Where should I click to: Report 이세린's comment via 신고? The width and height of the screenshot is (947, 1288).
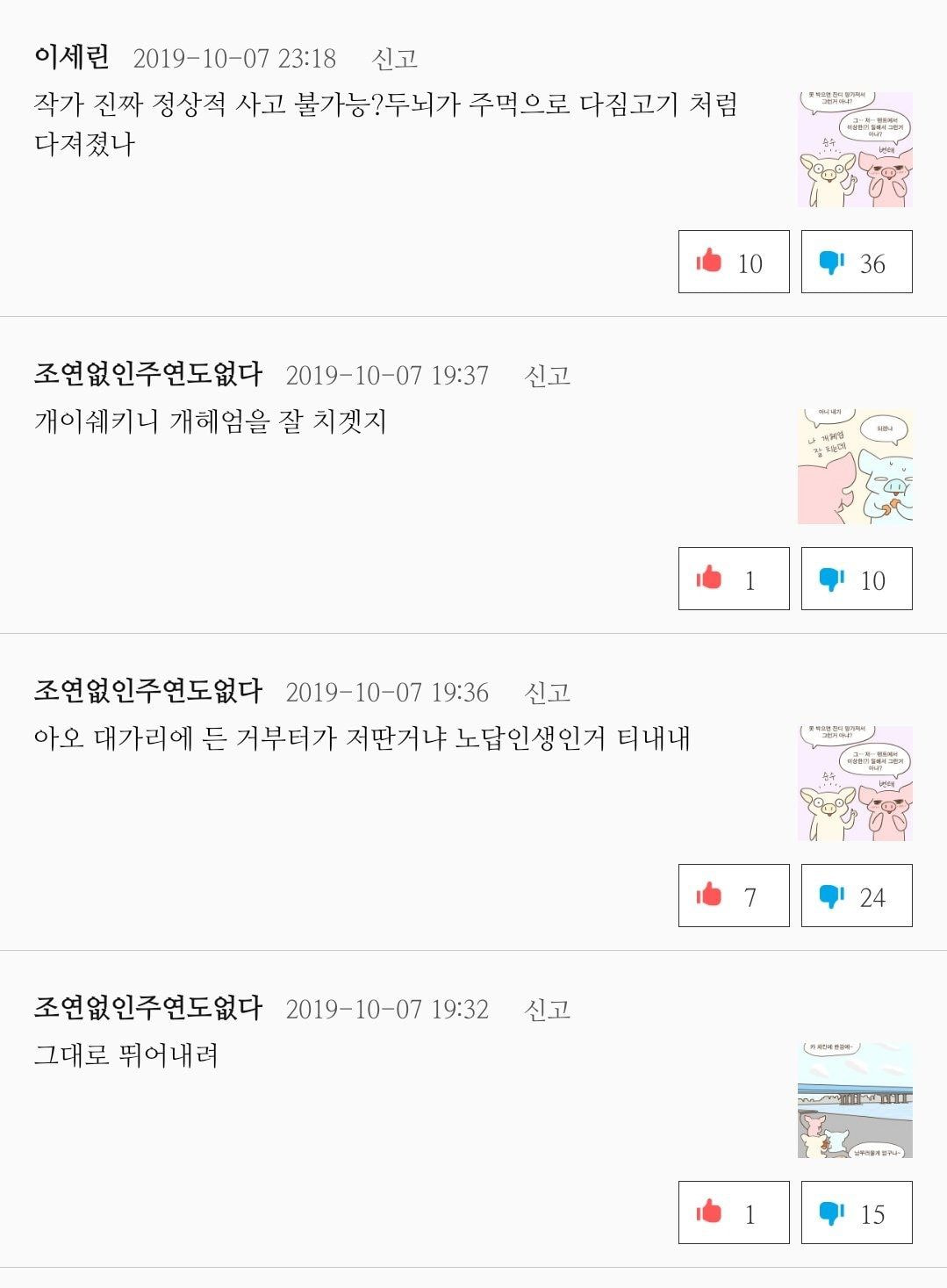click(394, 59)
